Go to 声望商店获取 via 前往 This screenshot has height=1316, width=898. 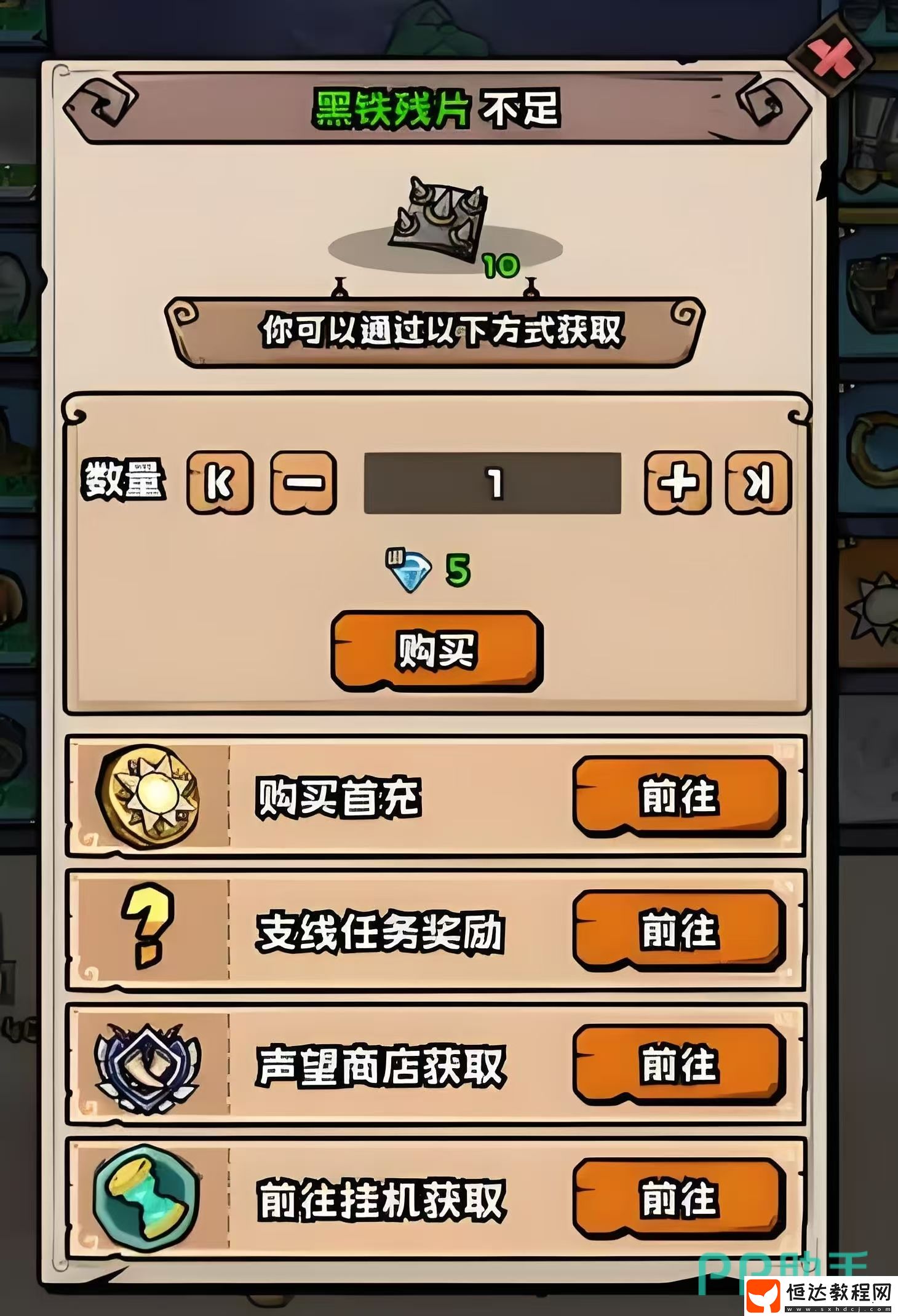[679, 1064]
